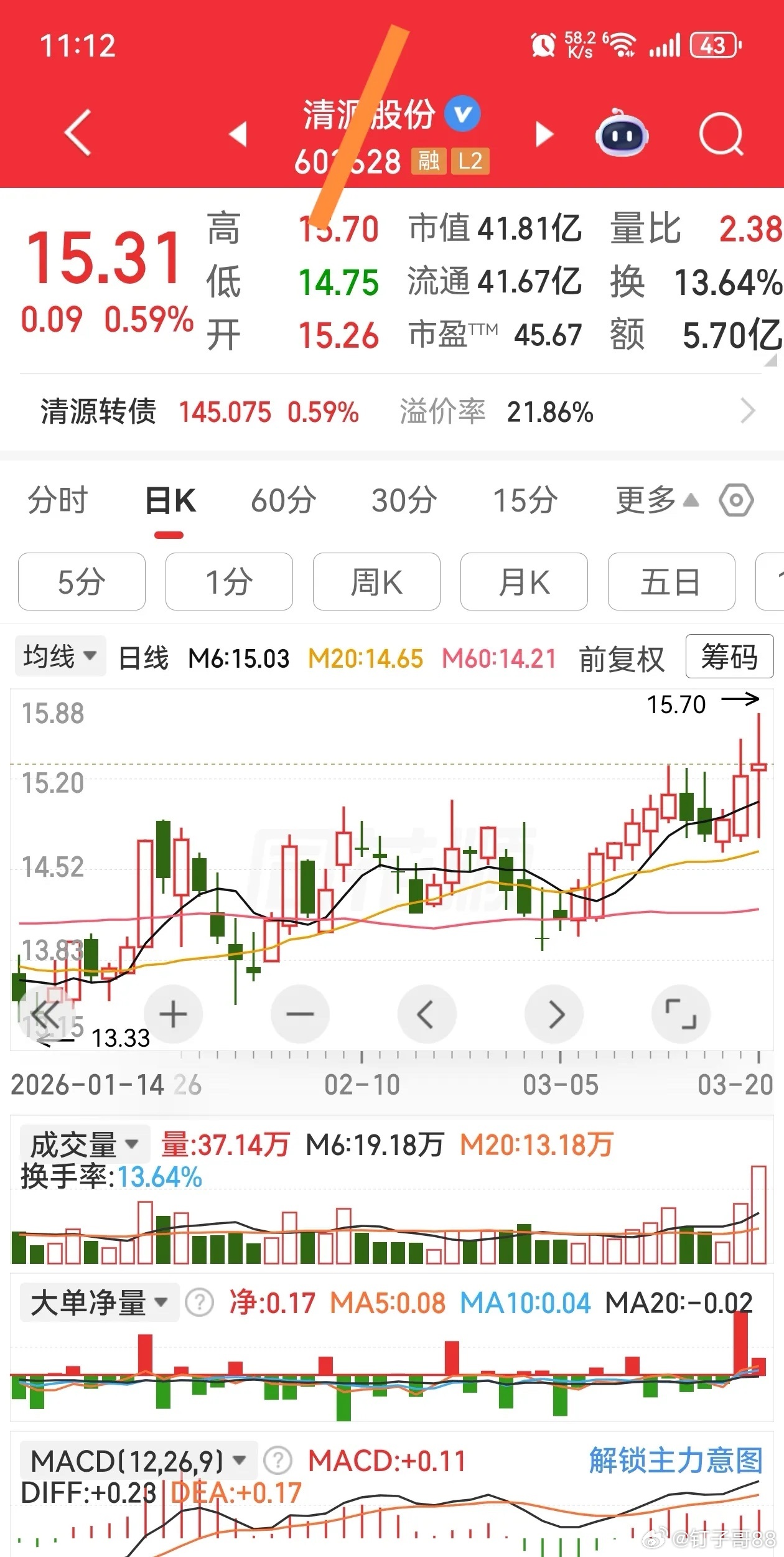
Task: Expand the 更多 period options
Action: coord(644,499)
